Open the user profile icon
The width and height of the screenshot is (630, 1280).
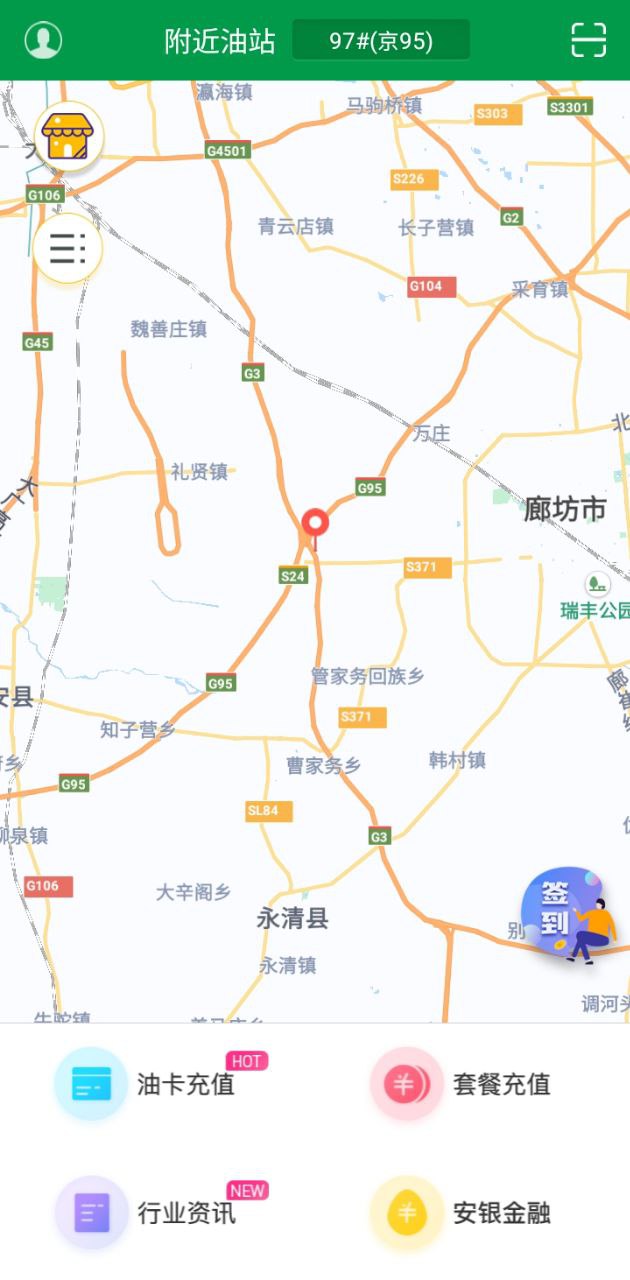coord(43,40)
